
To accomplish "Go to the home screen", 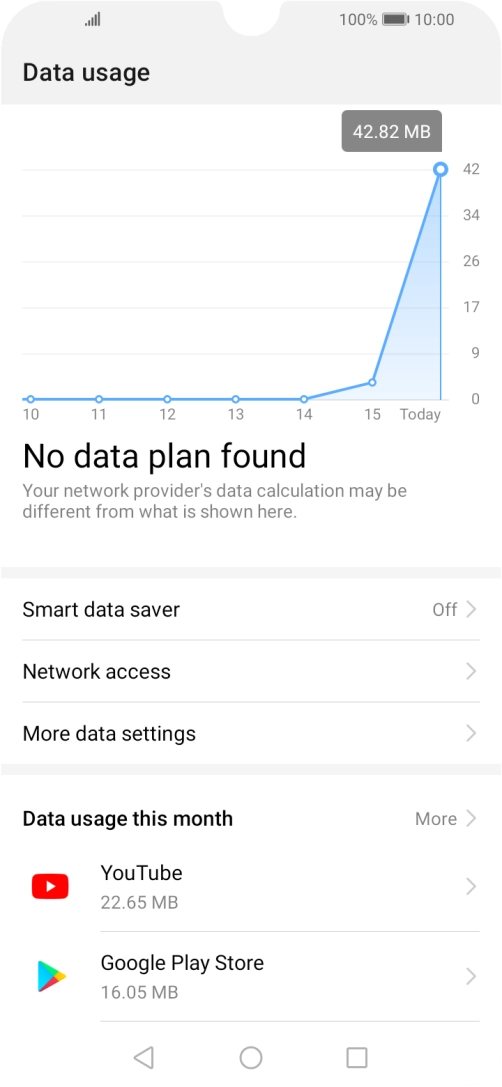I will (x=251, y=1057).
